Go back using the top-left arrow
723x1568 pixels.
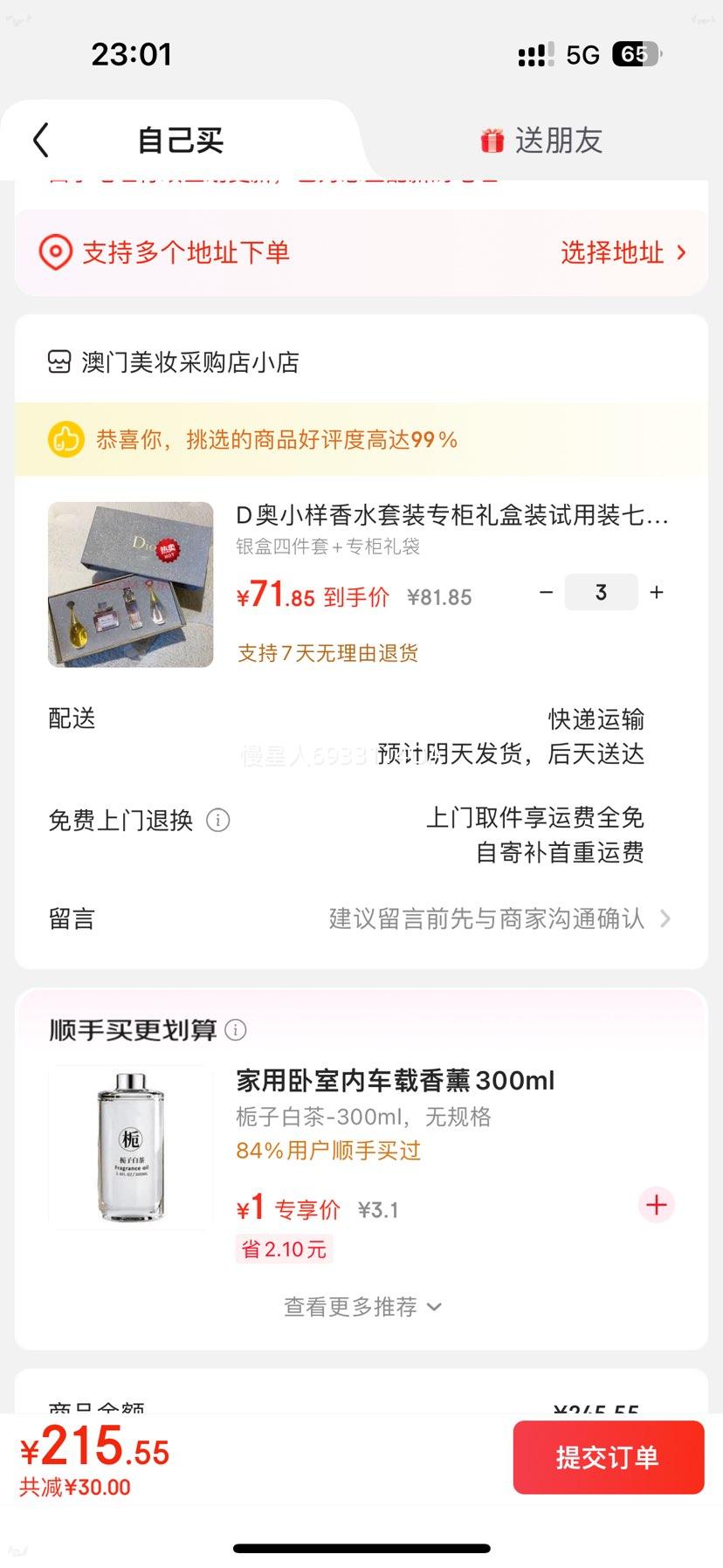click(41, 140)
